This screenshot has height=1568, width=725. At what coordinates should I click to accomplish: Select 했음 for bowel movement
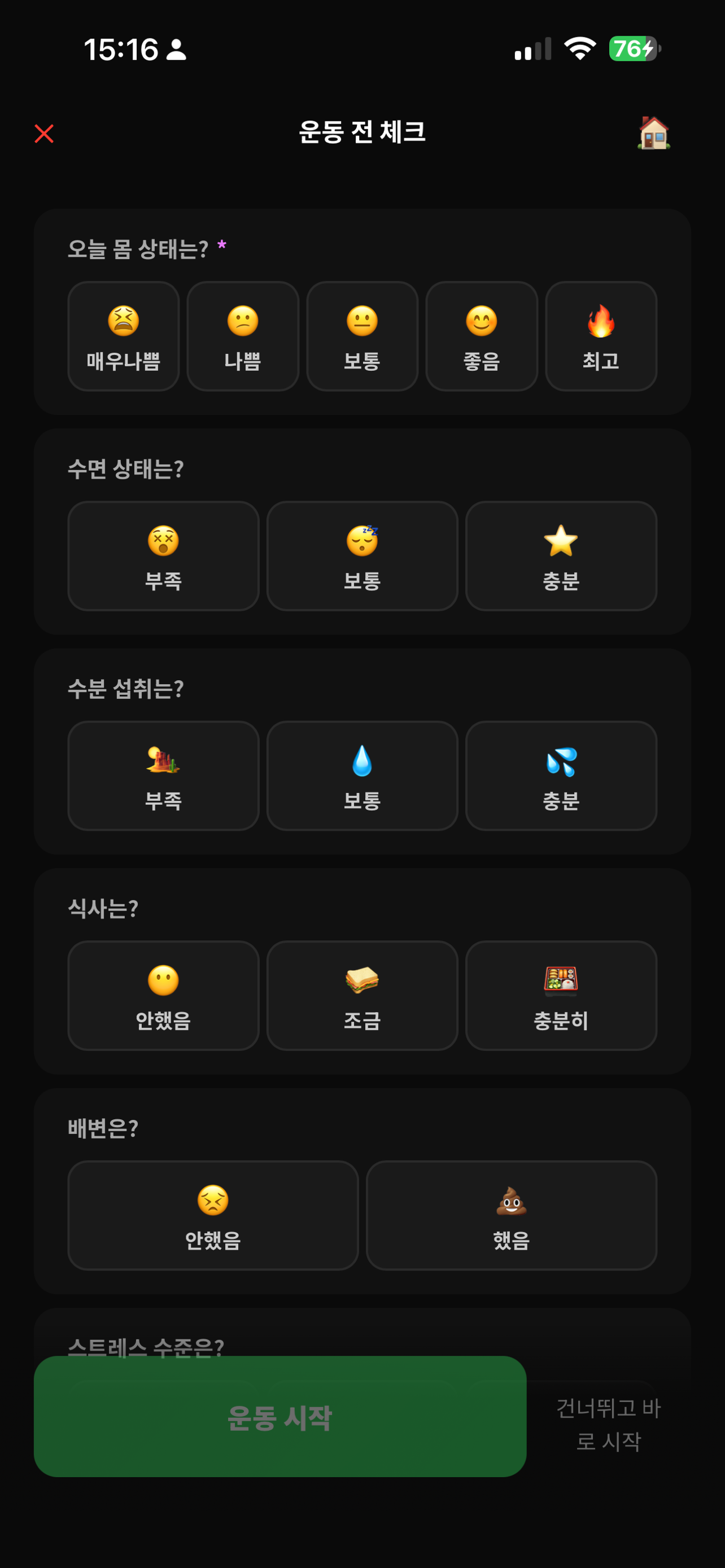[x=512, y=1215]
